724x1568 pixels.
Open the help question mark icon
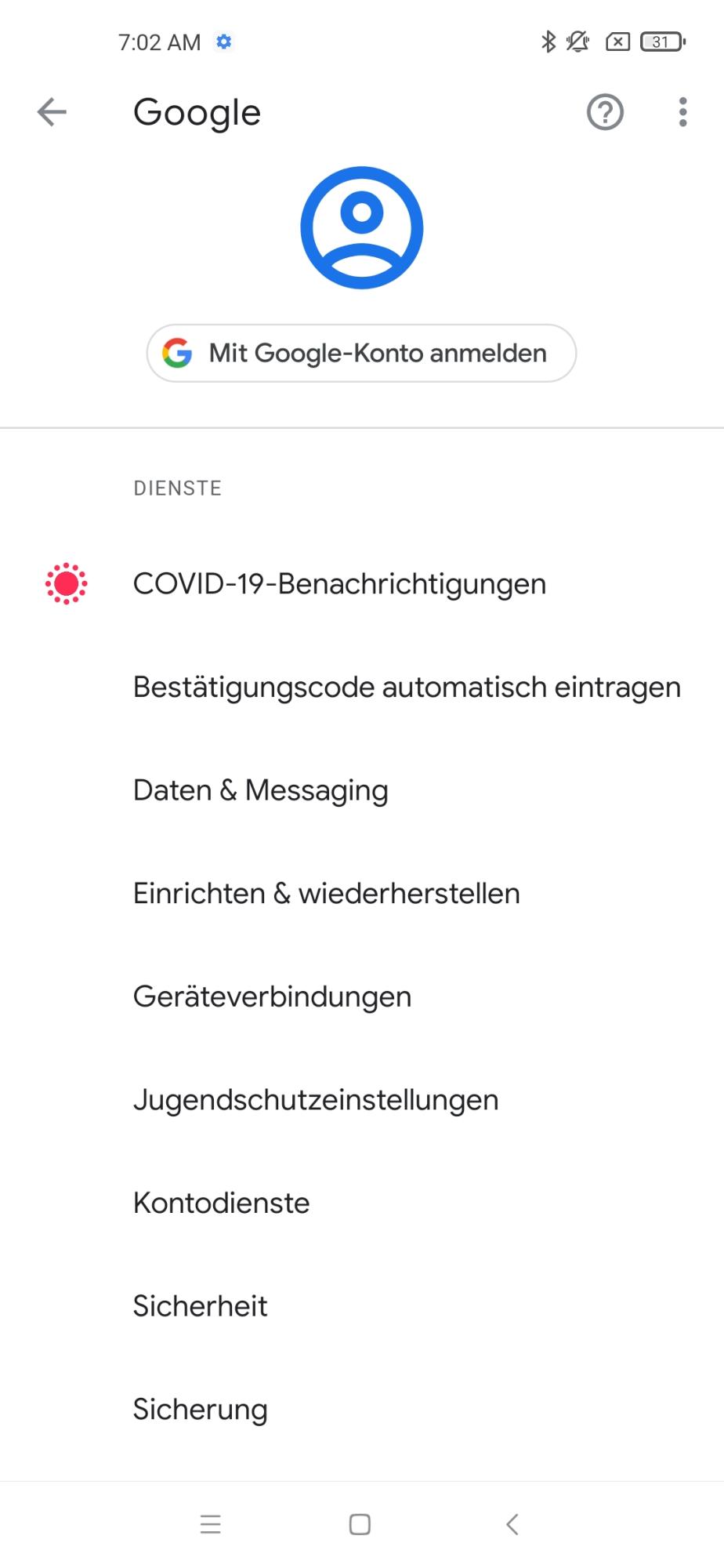pos(605,112)
